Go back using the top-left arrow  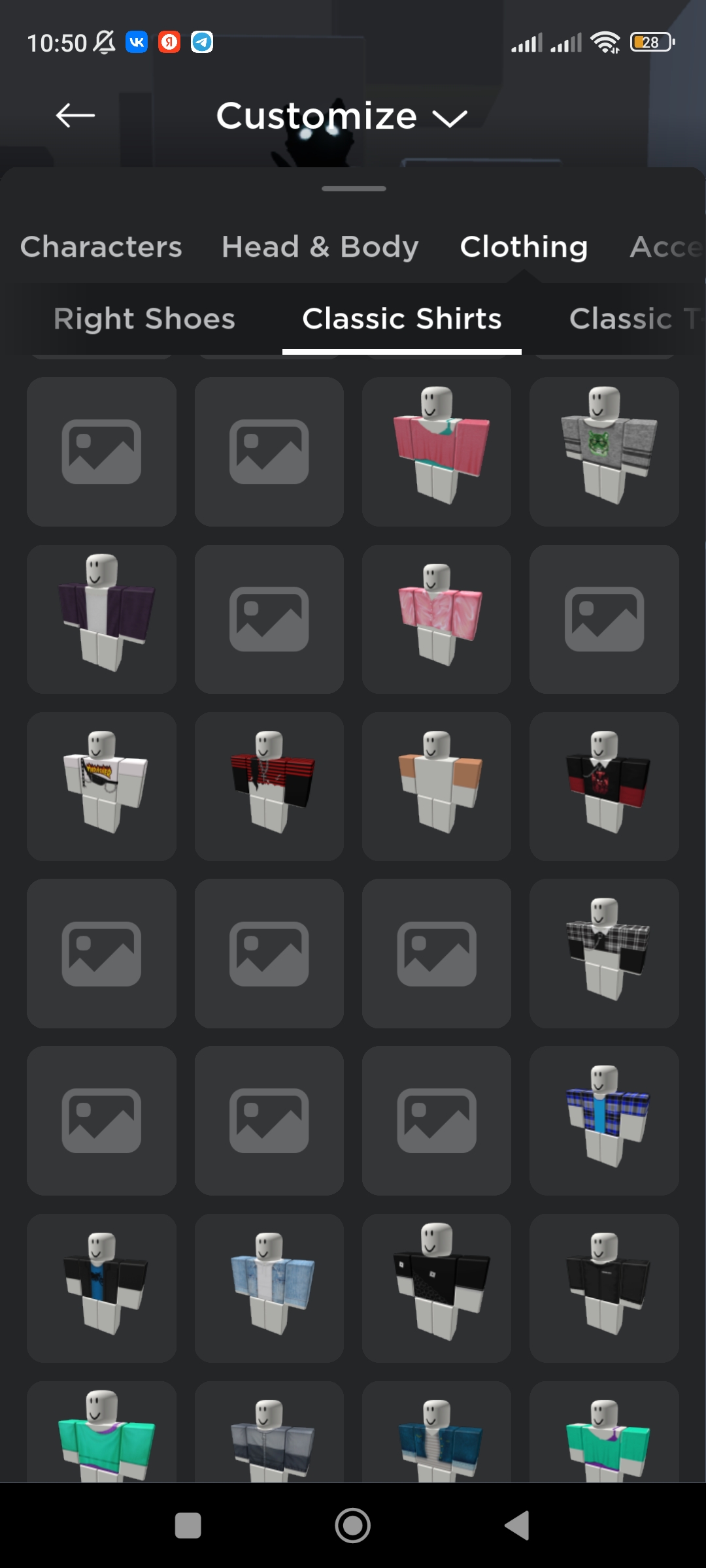click(75, 116)
